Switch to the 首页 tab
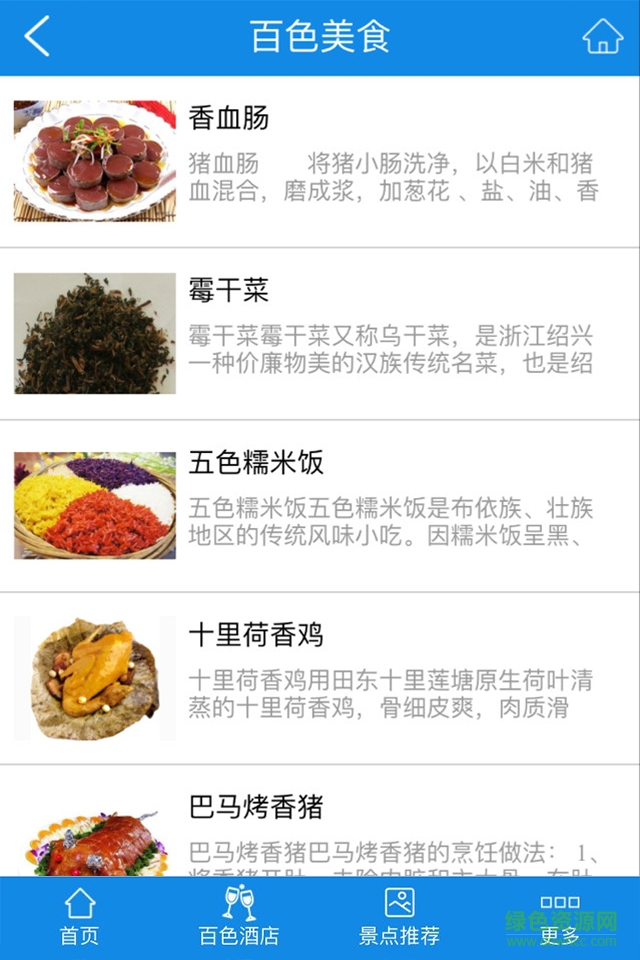The image size is (640, 960). (x=80, y=918)
